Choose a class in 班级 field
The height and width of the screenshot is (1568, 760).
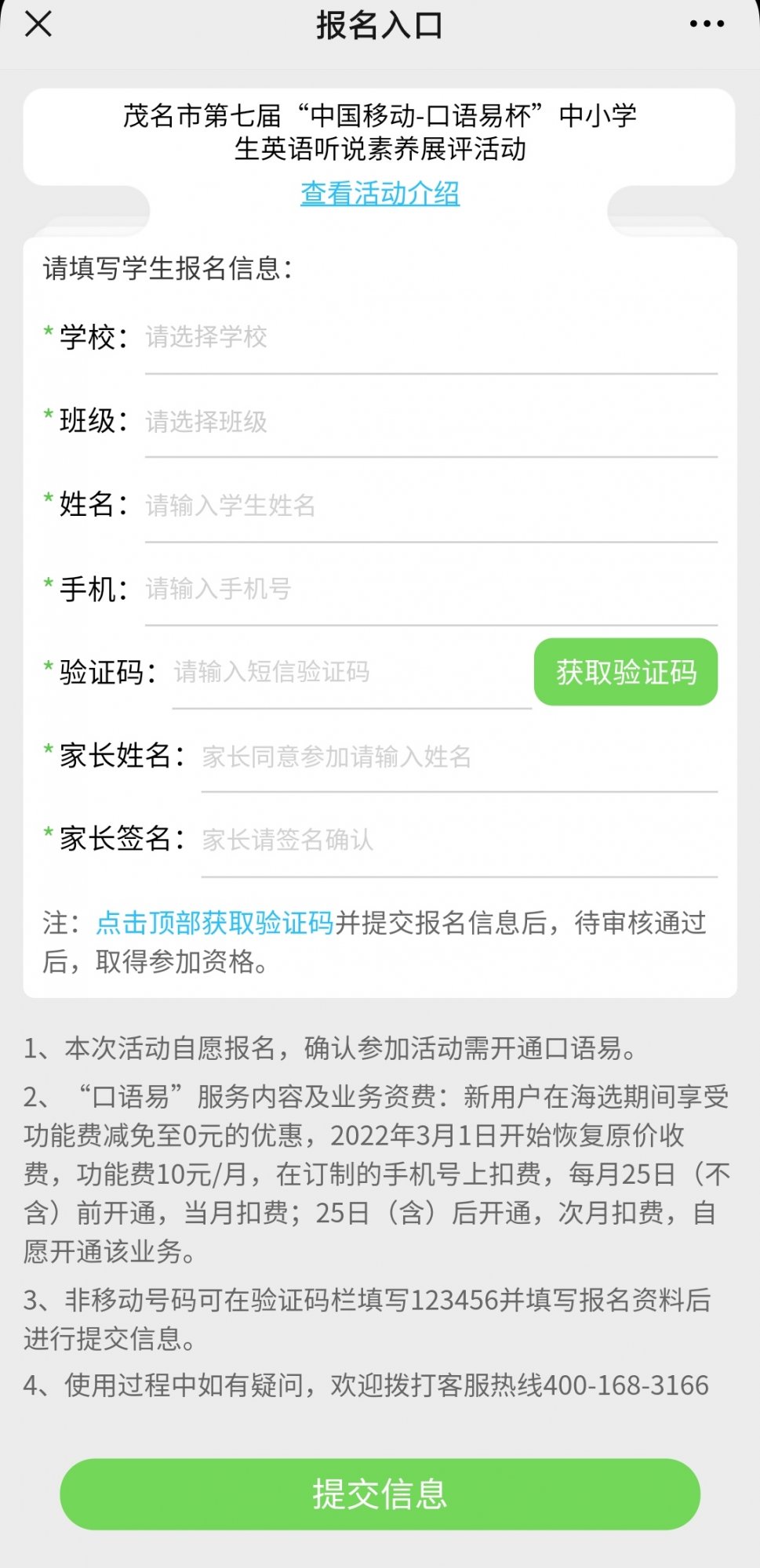(430, 422)
